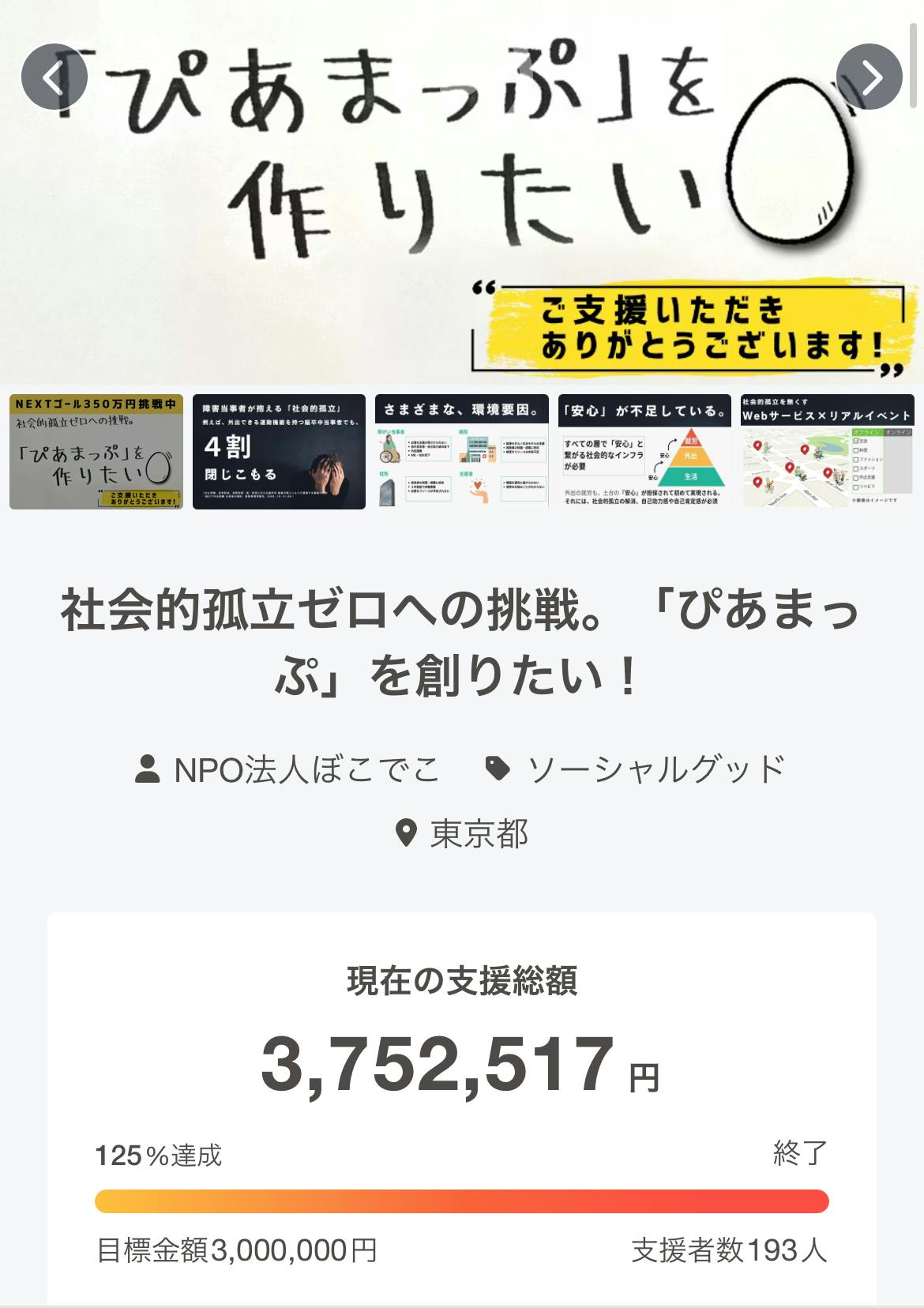Select the Webサービス×リアルイベント thumbnail
Image resolution: width=924 pixels, height=1308 pixels.
pyautogui.click(x=827, y=451)
